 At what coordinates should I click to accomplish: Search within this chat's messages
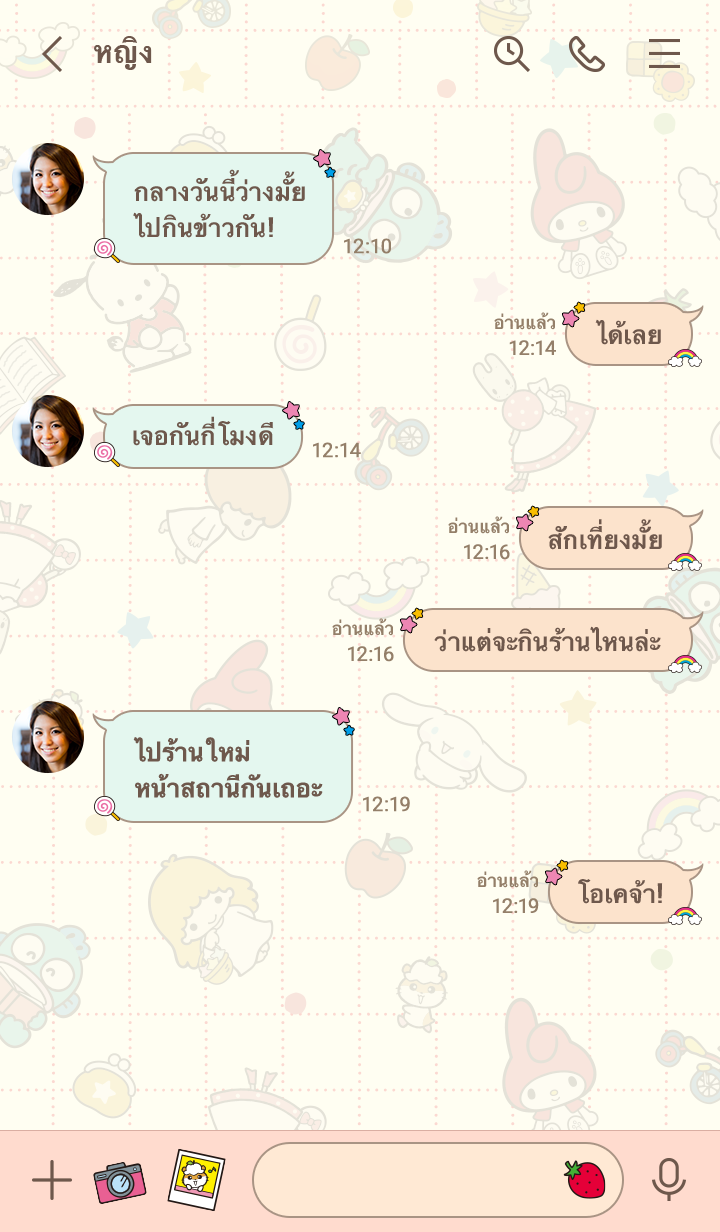(x=511, y=54)
